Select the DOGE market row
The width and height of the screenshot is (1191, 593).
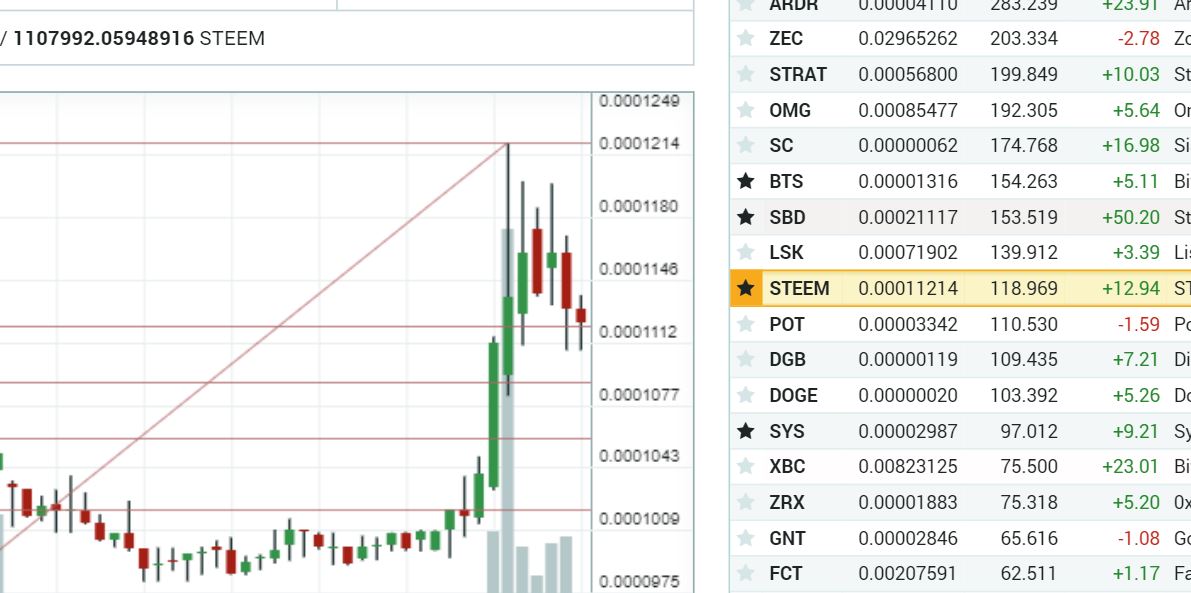(x=793, y=396)
